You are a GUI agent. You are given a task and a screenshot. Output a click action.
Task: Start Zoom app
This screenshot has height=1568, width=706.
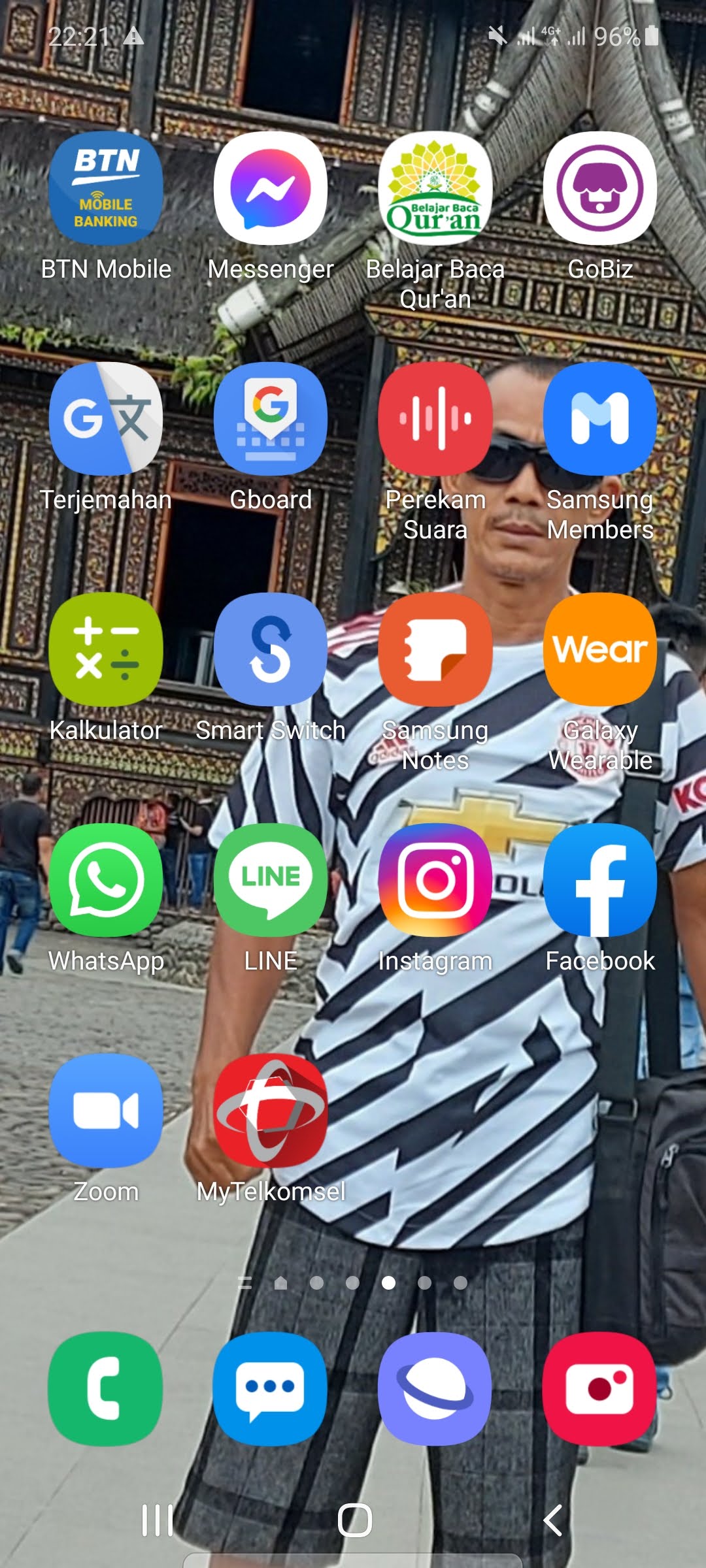tap(106, 1111)
